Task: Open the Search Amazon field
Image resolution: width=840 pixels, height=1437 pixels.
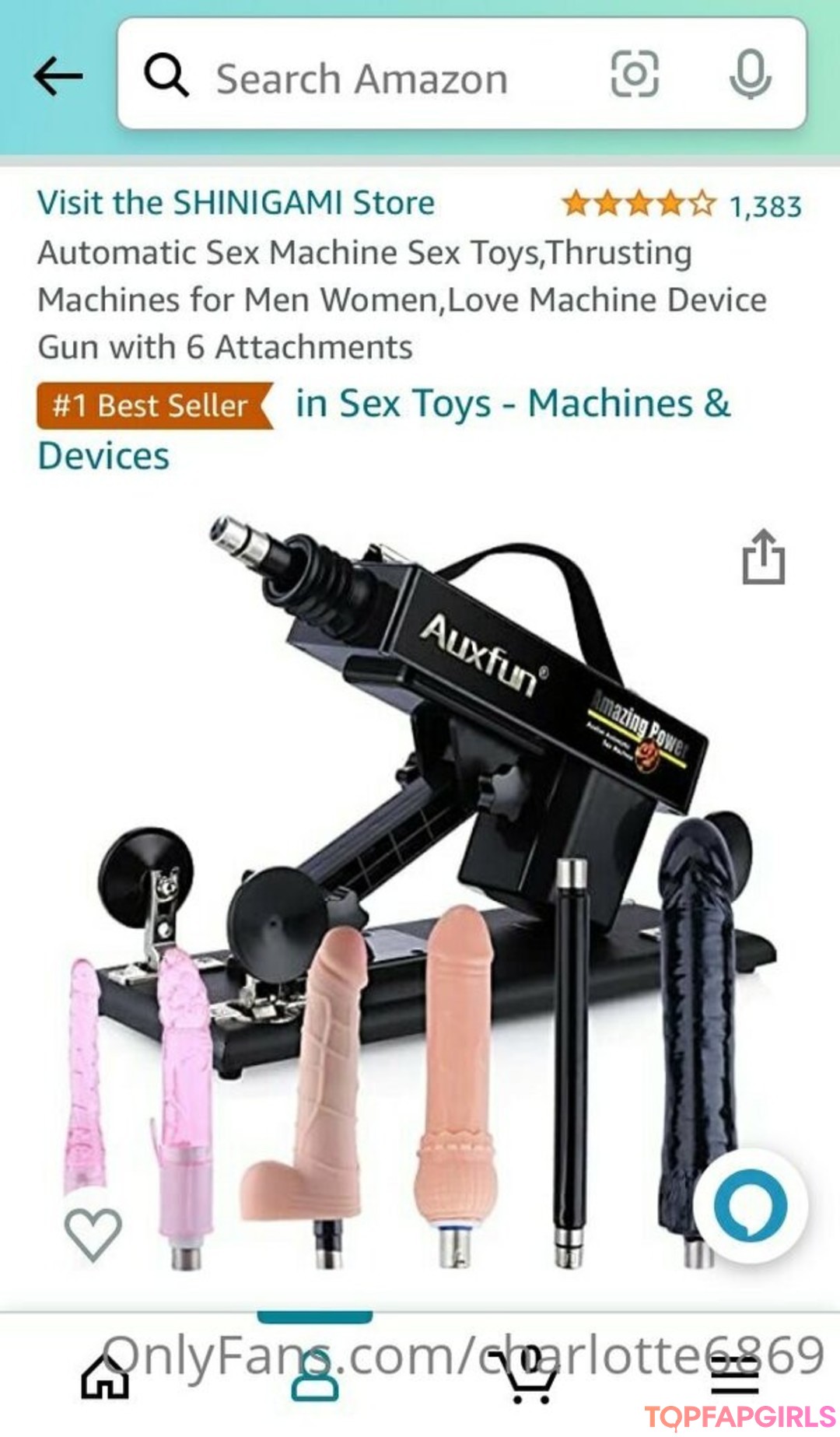Action: [x=362, y=79]
